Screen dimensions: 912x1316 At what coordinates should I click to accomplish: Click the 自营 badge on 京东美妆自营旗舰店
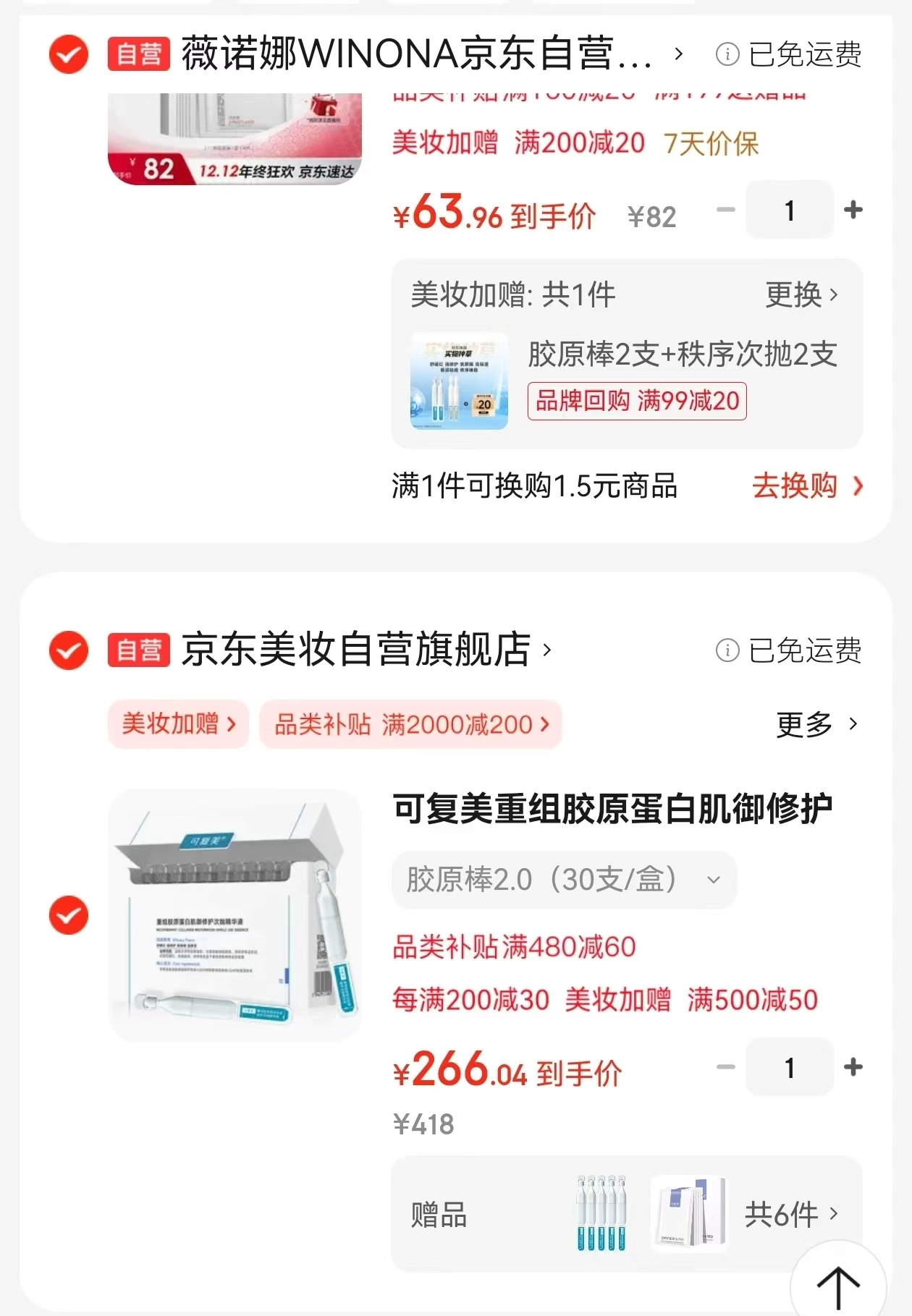138,650
